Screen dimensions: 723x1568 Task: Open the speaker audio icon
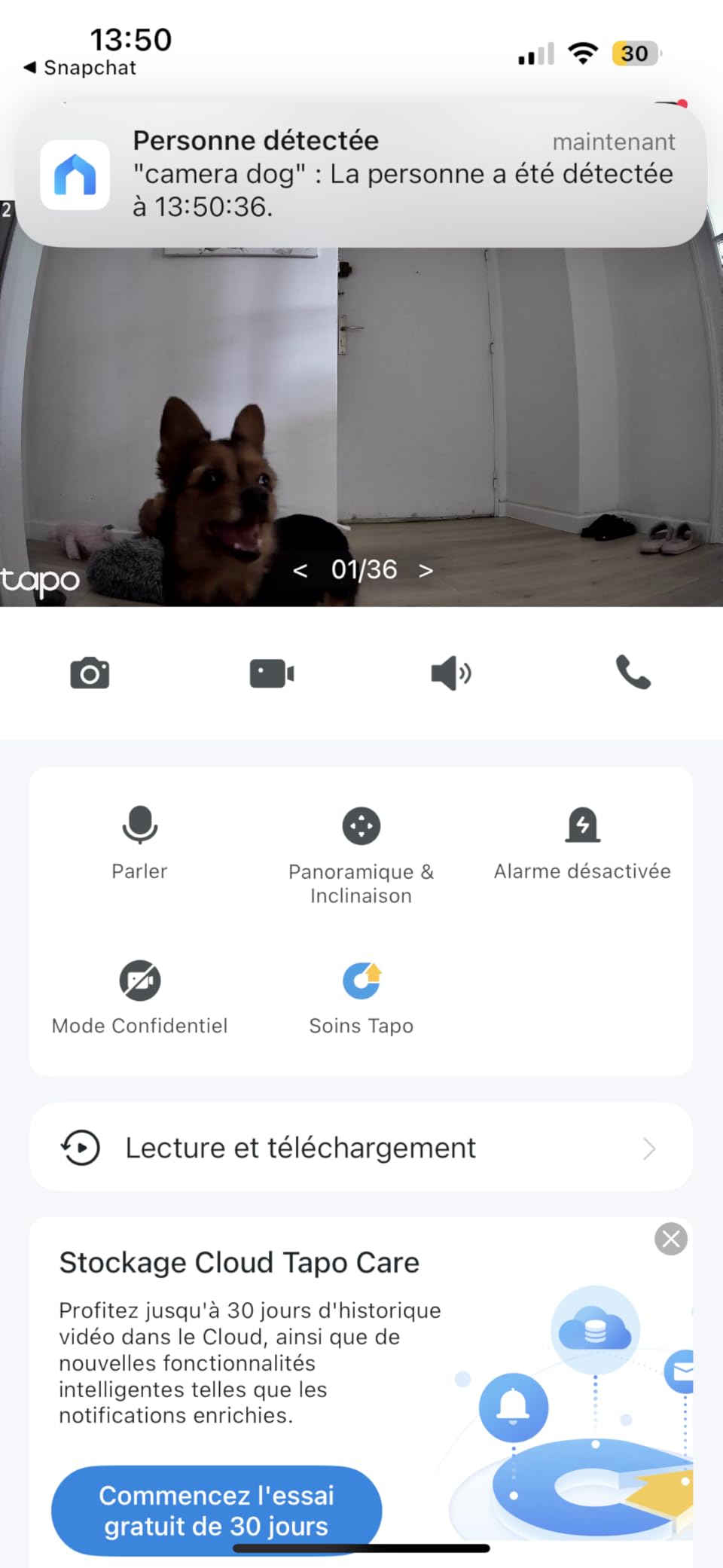[450, 673]
